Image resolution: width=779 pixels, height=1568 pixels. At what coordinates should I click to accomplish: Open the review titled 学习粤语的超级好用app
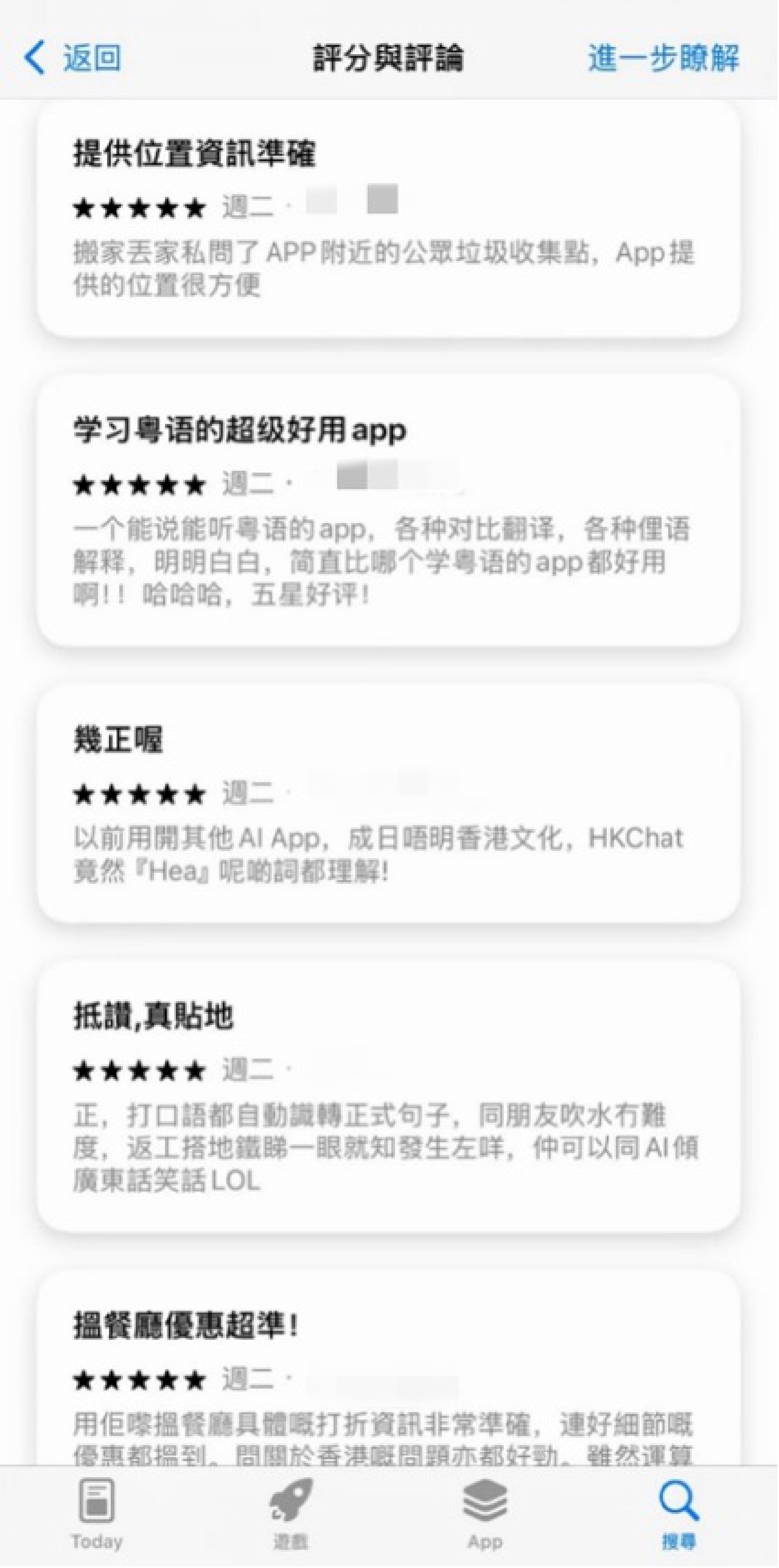coord(240,430)
